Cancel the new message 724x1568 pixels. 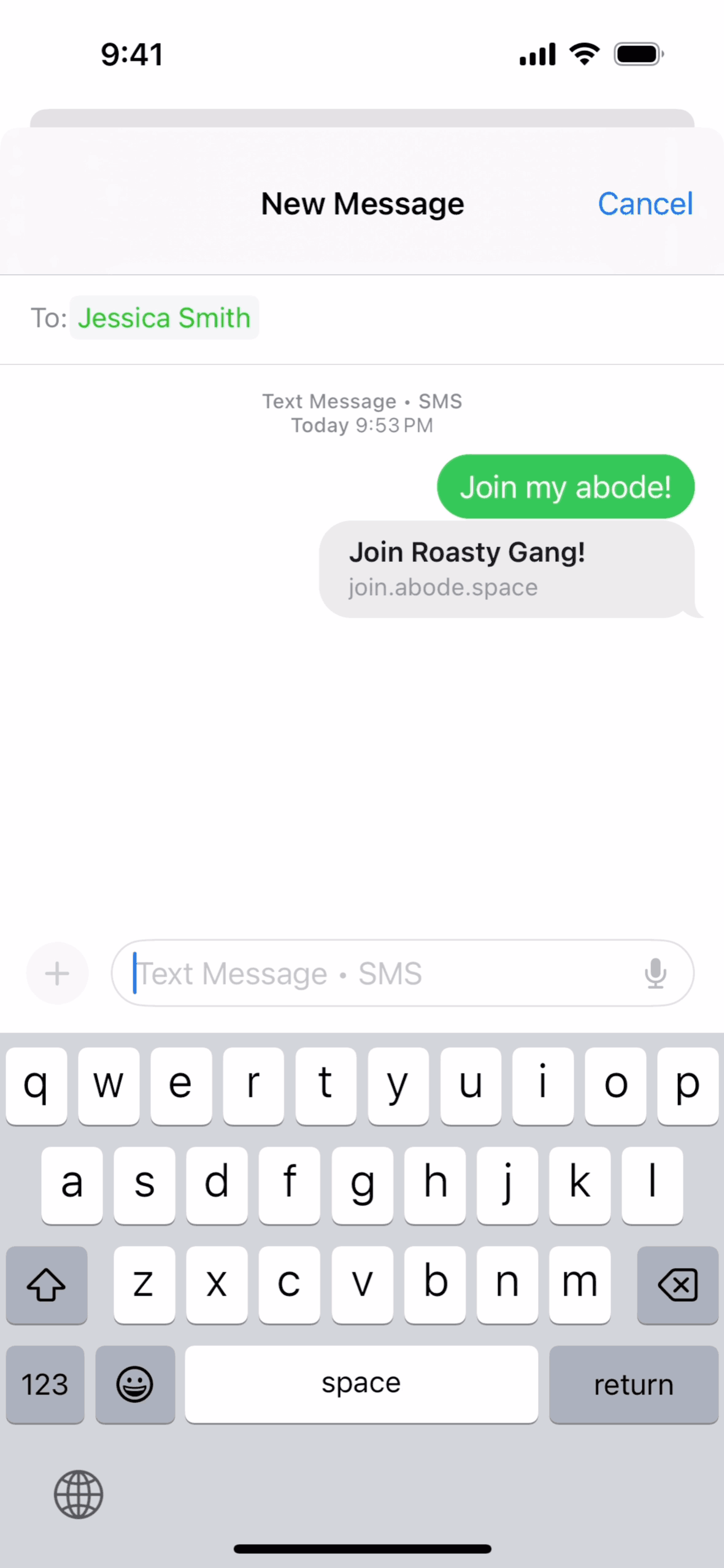pos(645,204)
